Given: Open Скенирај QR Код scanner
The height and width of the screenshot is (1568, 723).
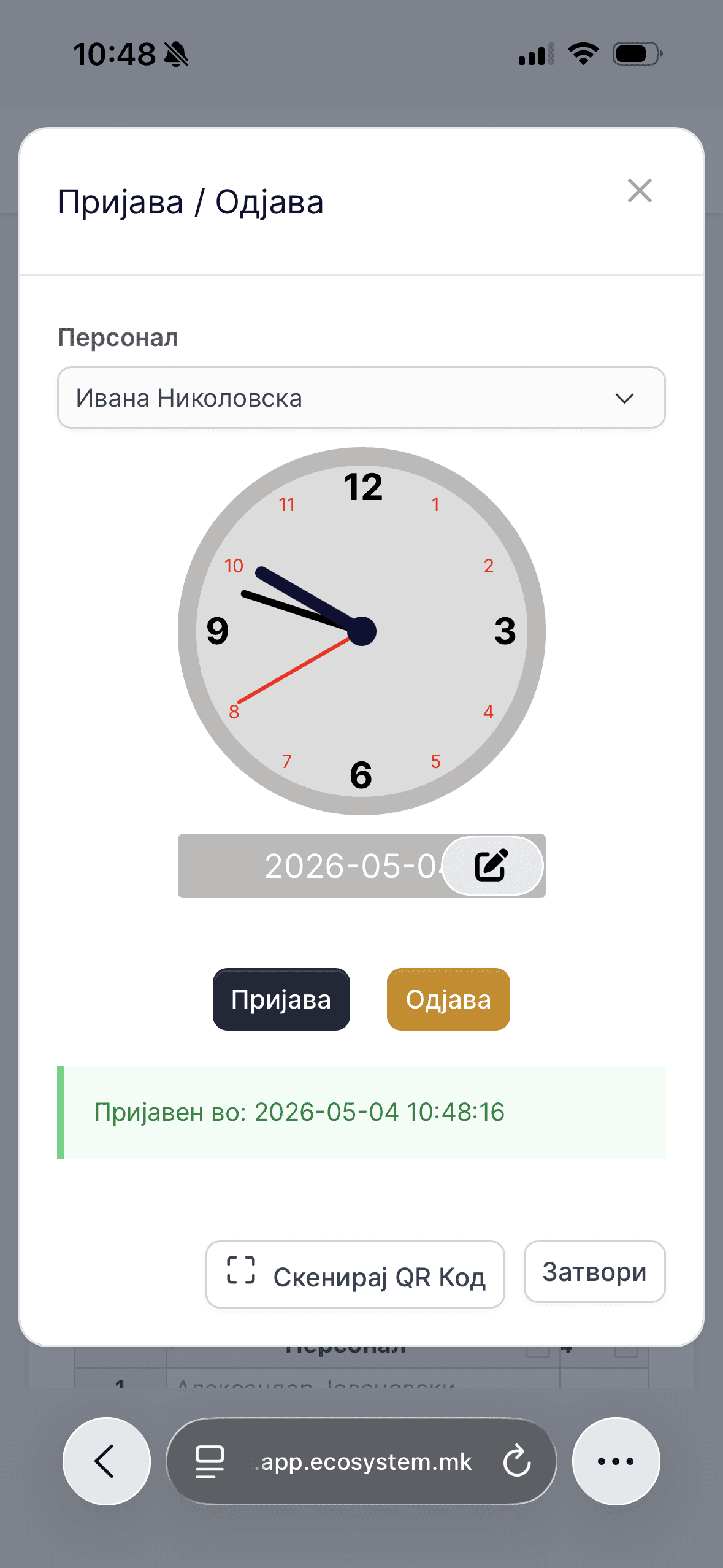Looking at the screenshot, I should pos(355,1274).
